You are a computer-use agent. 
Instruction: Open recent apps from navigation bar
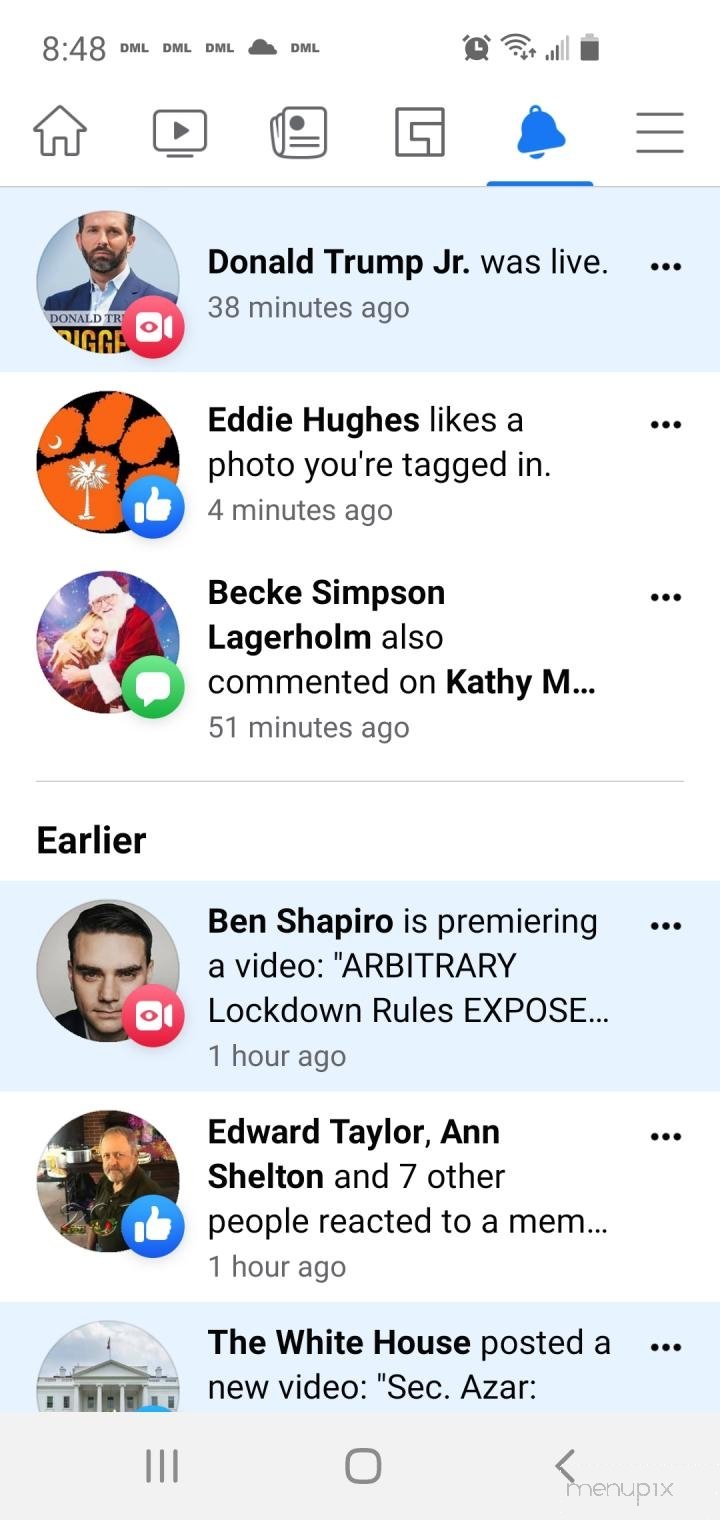point(162,1466)
